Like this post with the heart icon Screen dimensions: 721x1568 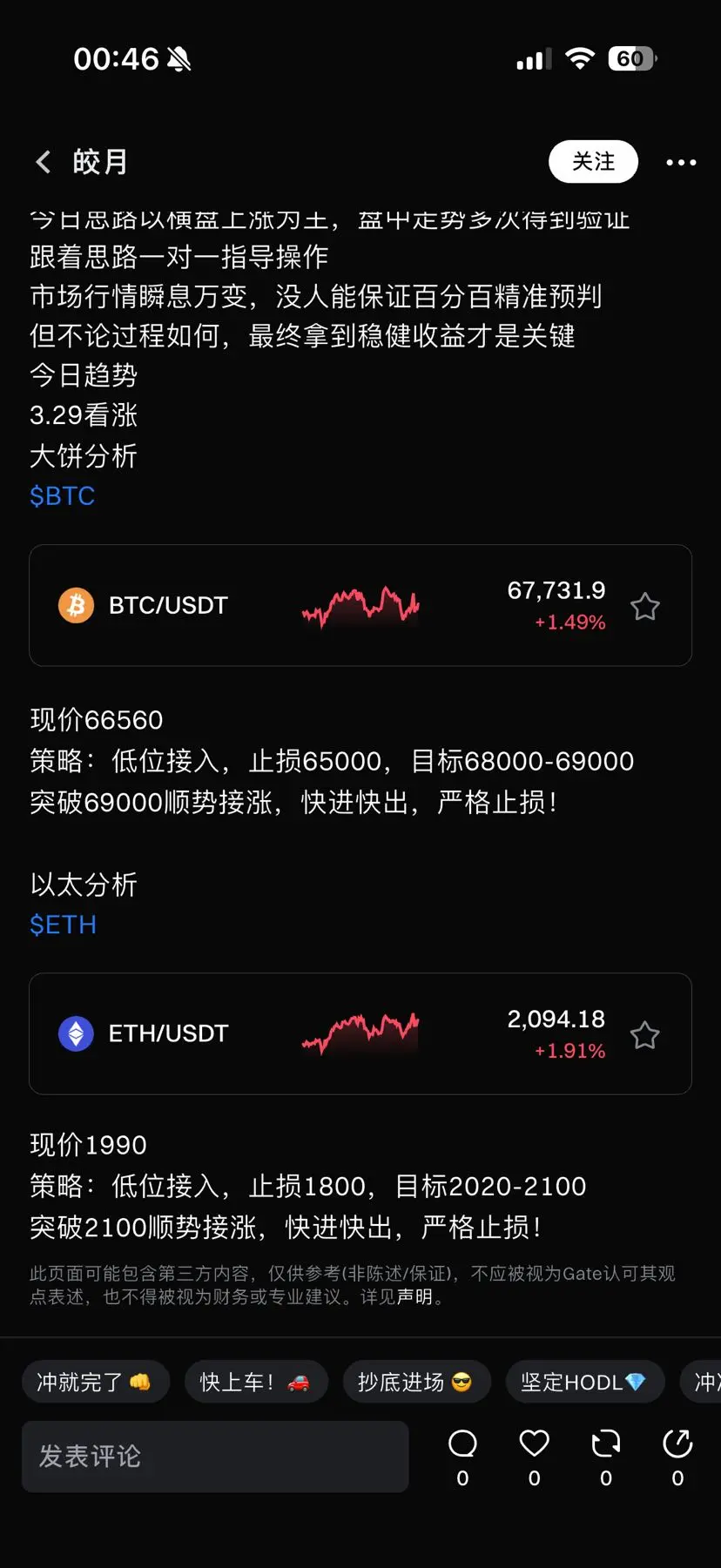pyautogui.click(x=534, y=1445)
